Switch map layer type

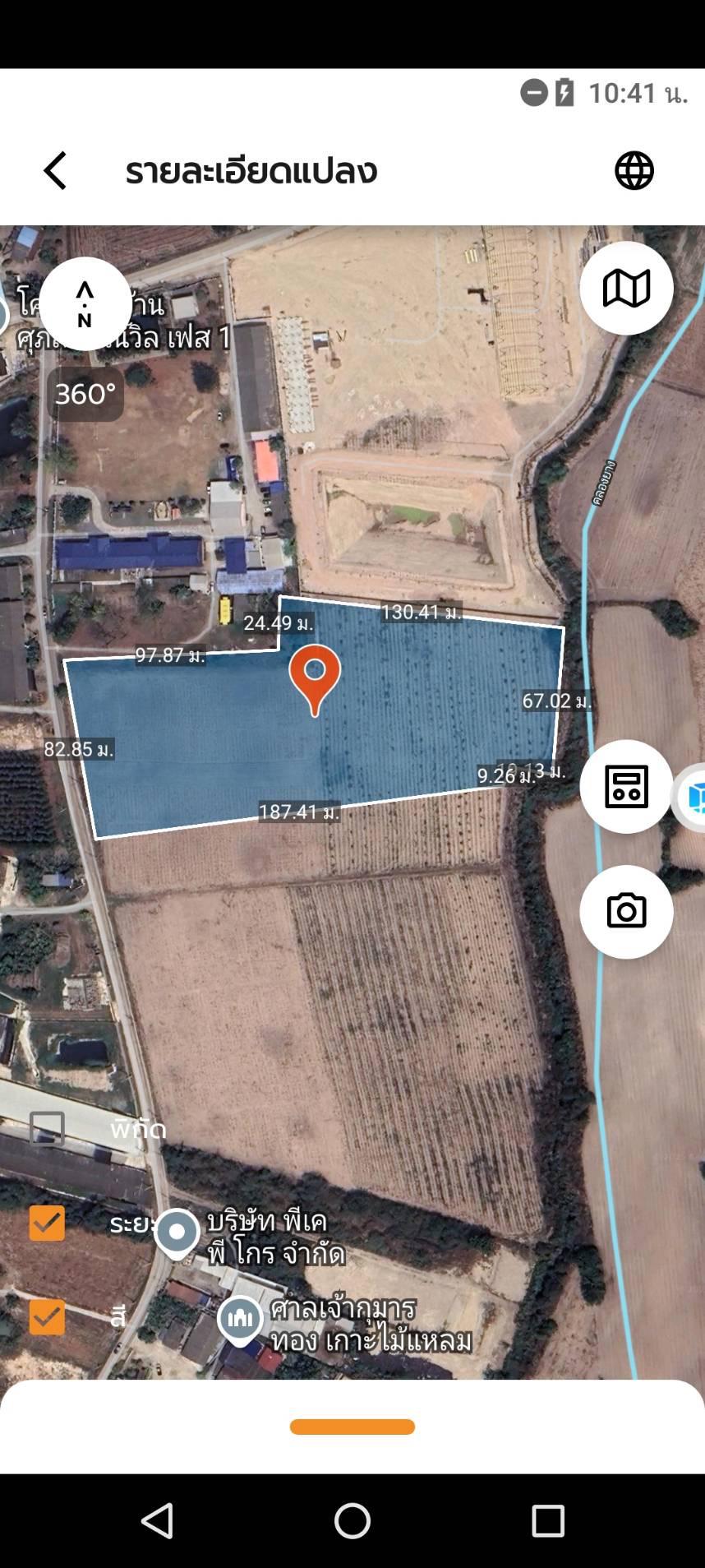626,288
